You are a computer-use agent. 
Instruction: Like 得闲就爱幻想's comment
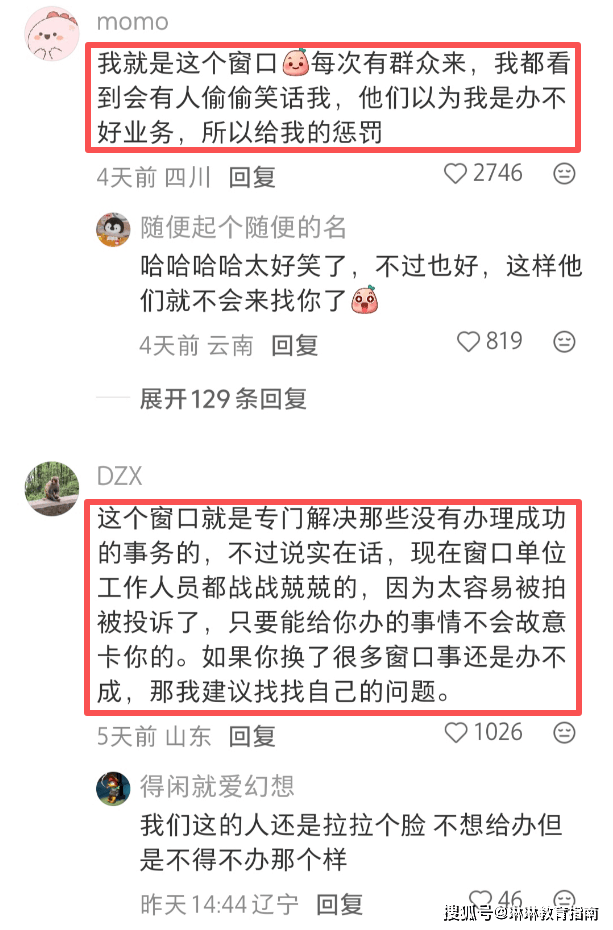481,900
